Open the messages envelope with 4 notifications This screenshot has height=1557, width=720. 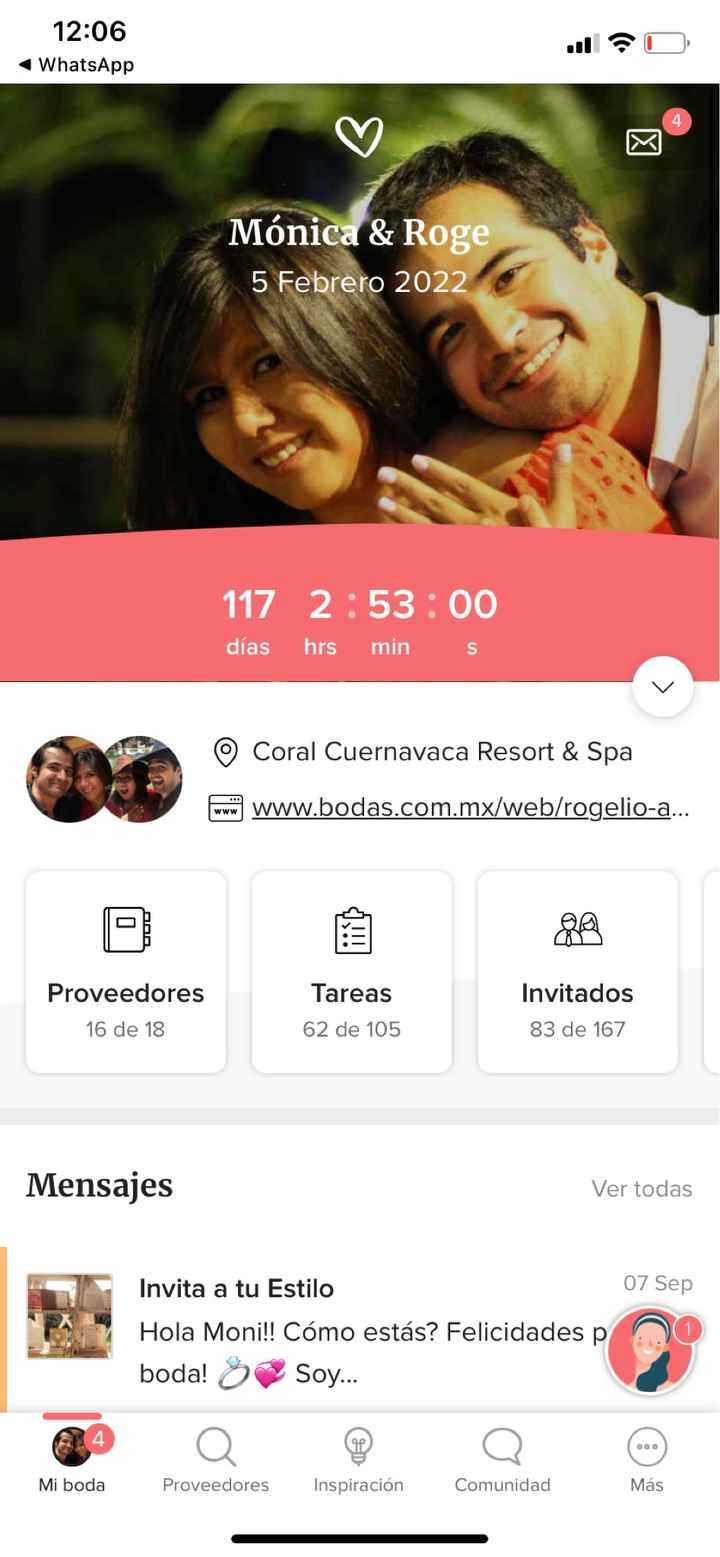(x=643, y=141)
